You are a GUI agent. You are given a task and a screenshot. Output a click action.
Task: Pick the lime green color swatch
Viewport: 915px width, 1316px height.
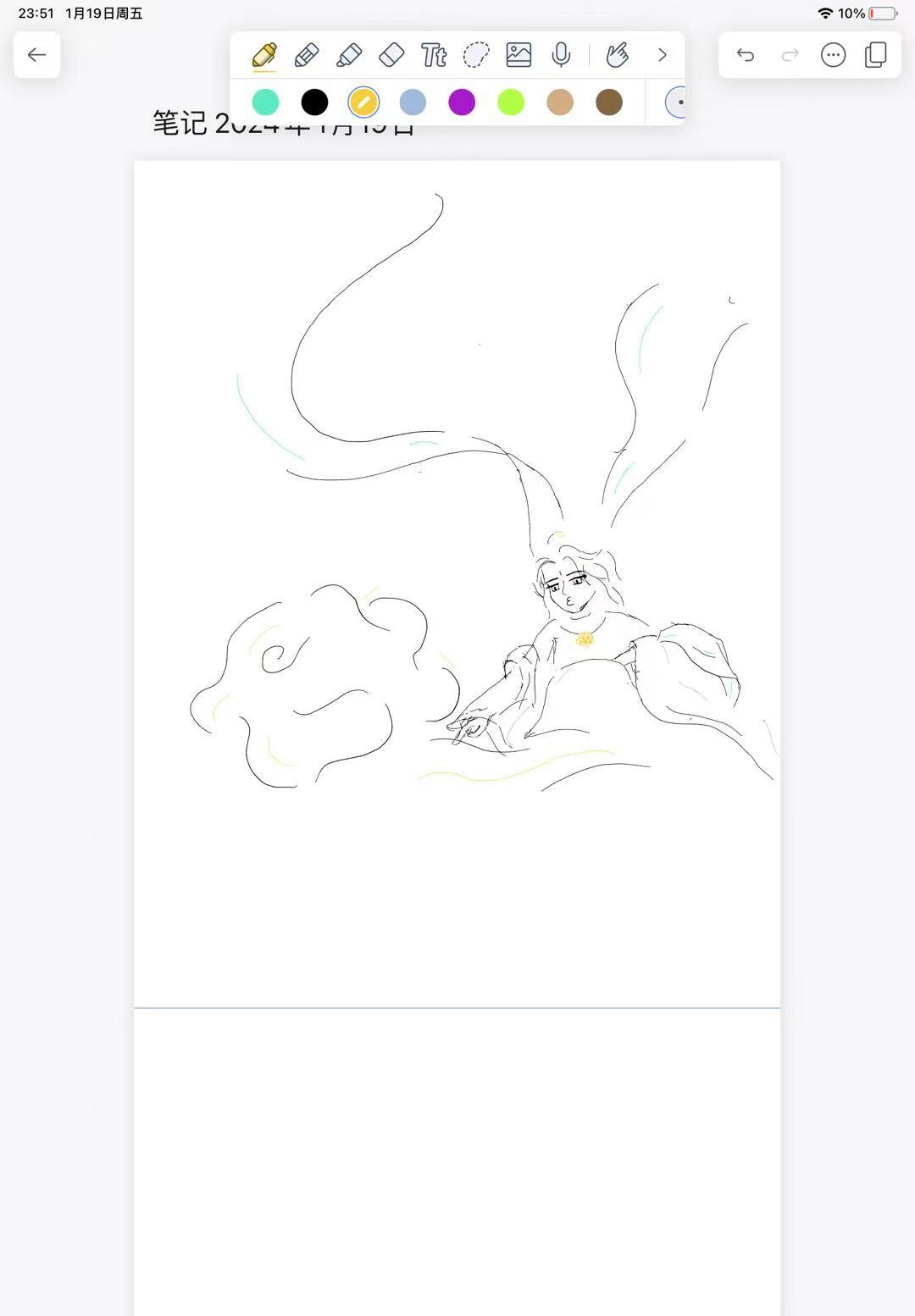click(x=511, y=102)
